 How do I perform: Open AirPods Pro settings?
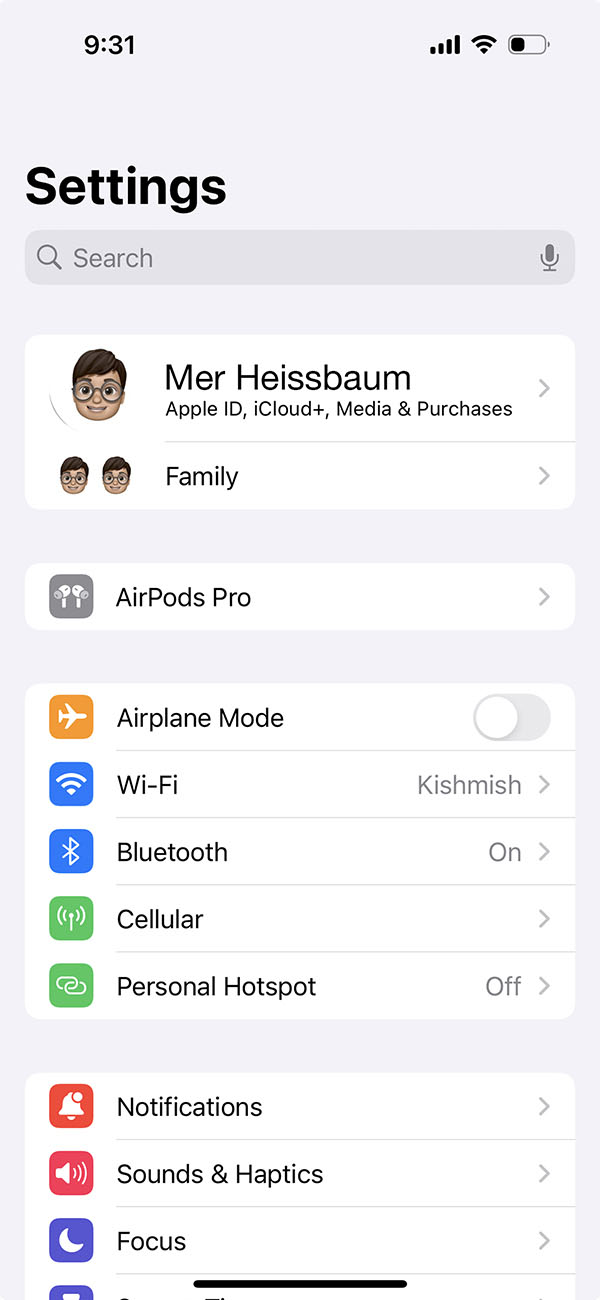300,597
